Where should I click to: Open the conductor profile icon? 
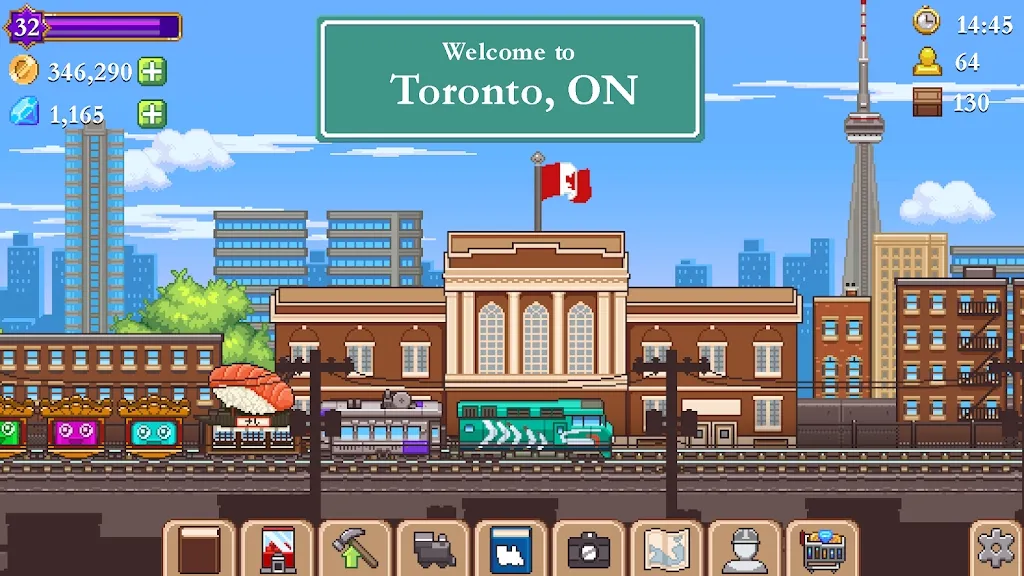point(744,549)
